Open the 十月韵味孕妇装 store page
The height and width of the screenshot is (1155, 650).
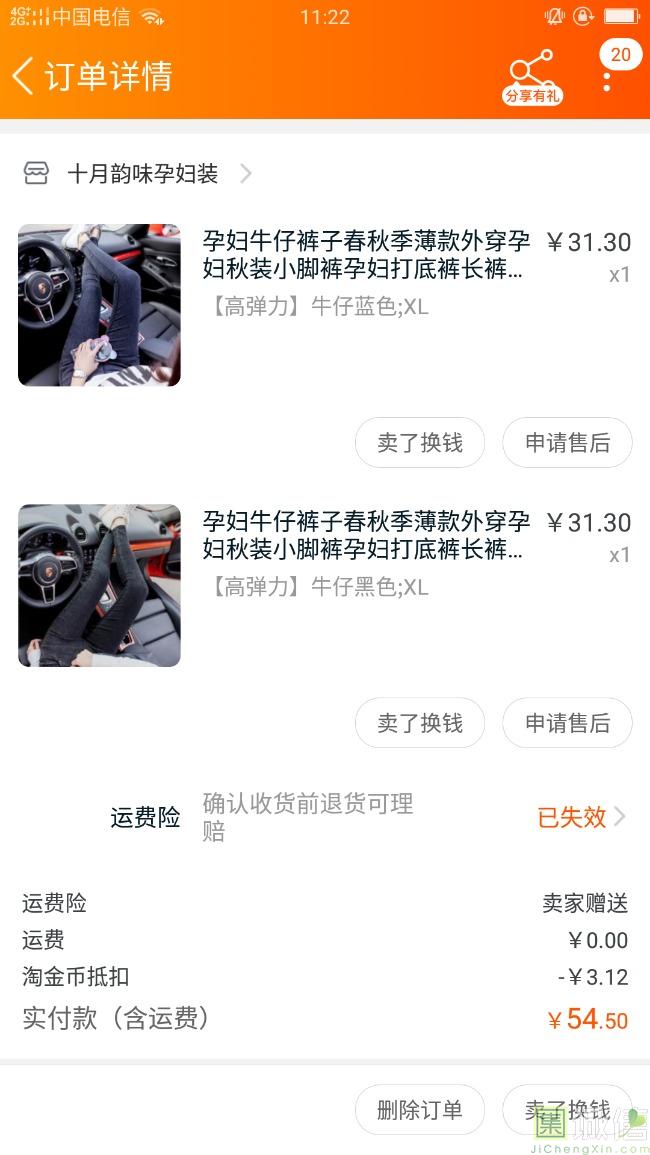142,174
